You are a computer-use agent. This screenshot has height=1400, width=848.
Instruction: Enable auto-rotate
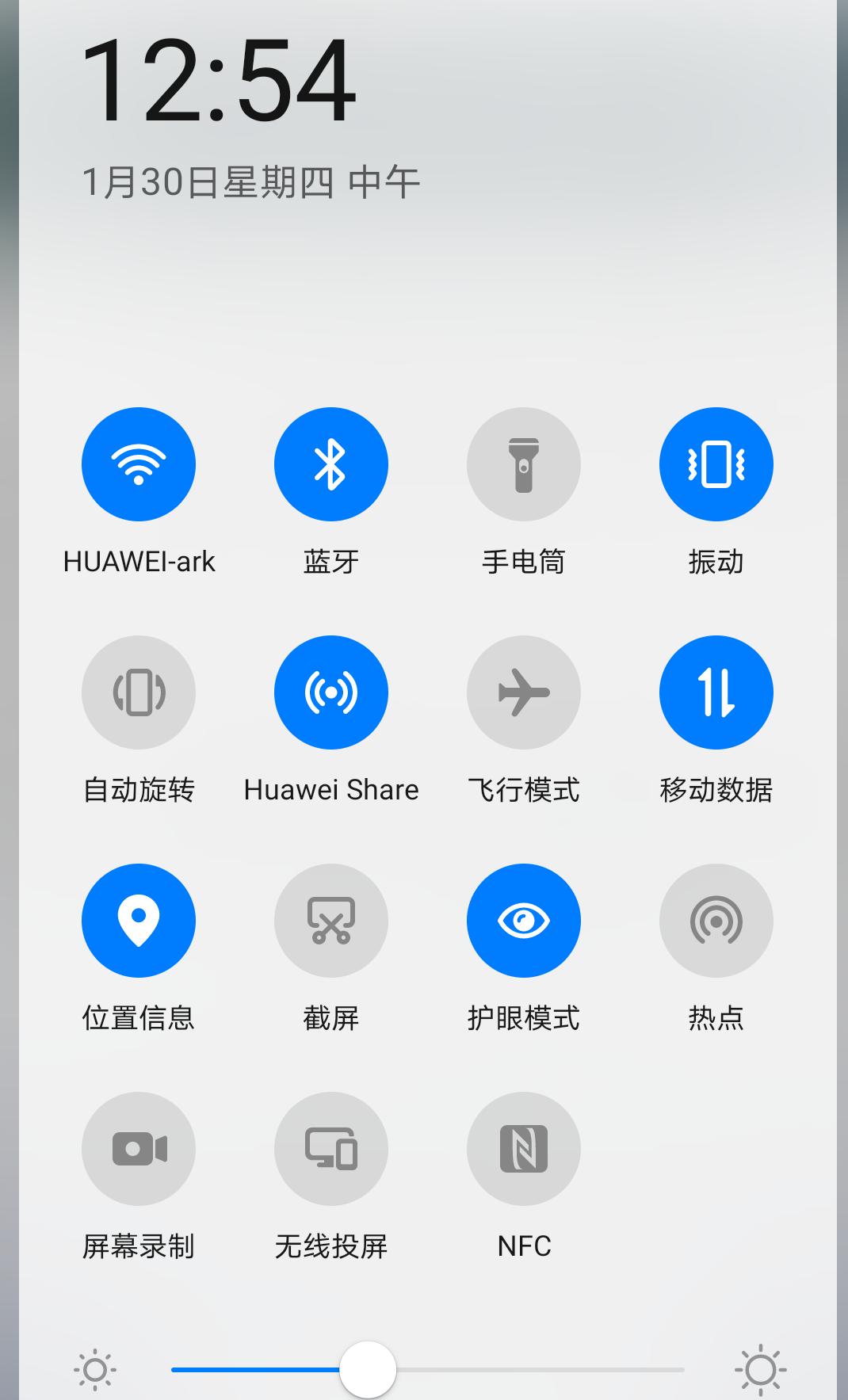coord(139,692)
